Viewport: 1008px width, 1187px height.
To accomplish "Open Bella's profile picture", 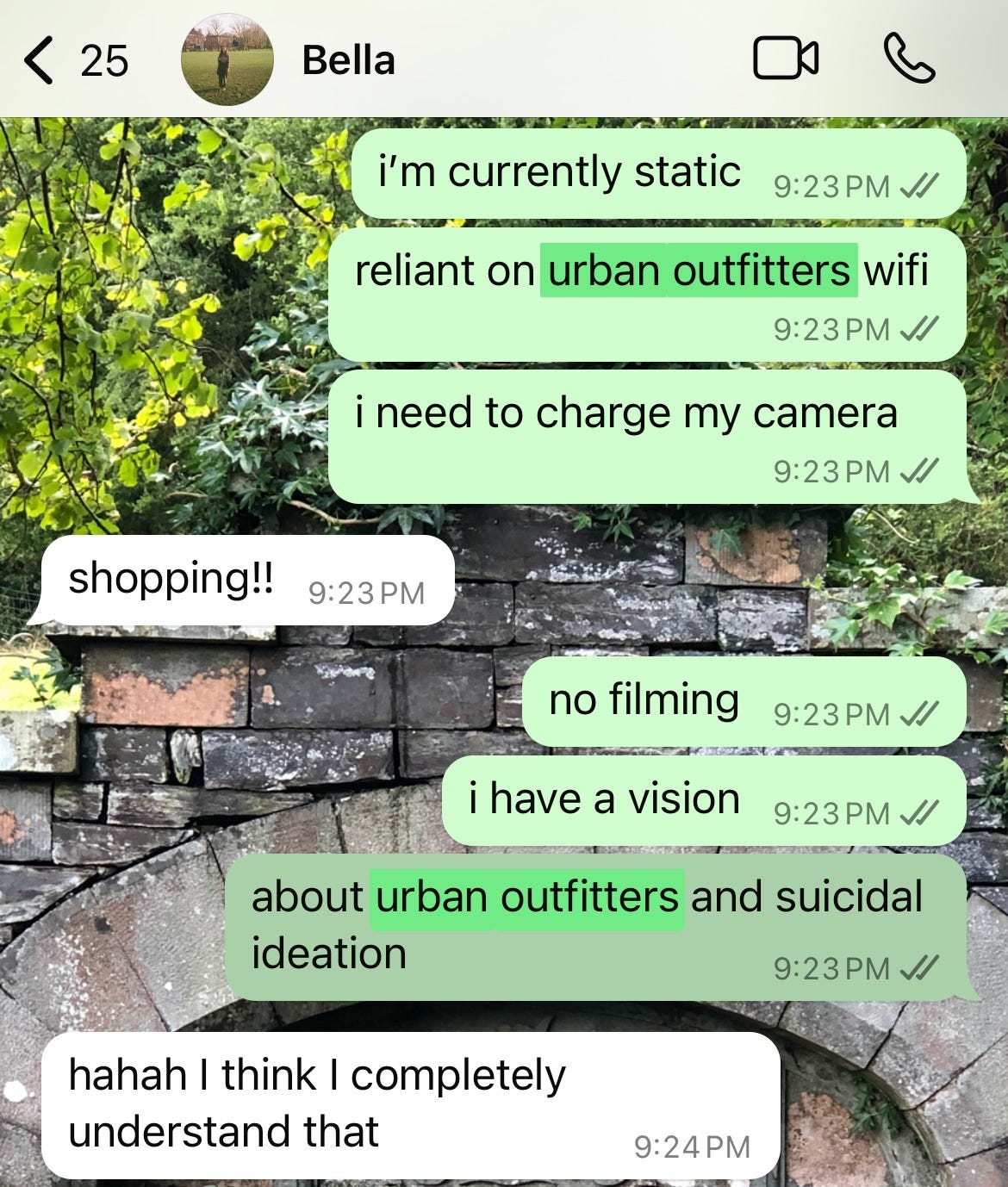I will click(227, 61).
